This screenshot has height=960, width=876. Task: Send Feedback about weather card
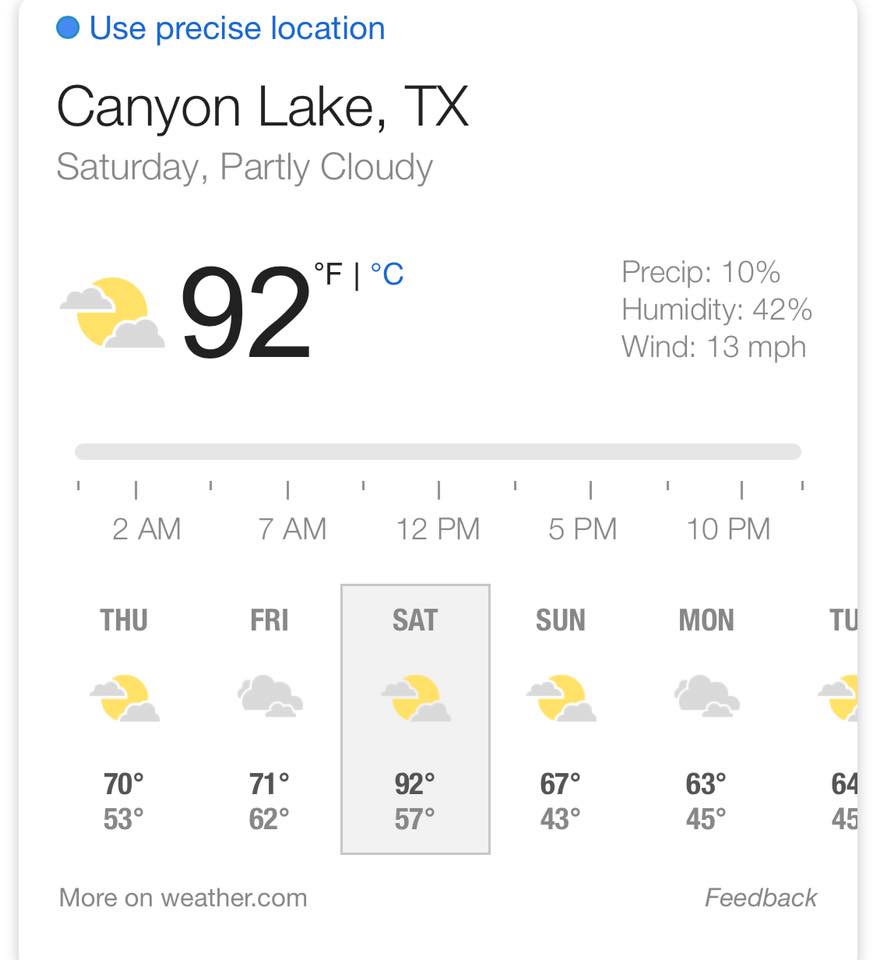[760, 897]
